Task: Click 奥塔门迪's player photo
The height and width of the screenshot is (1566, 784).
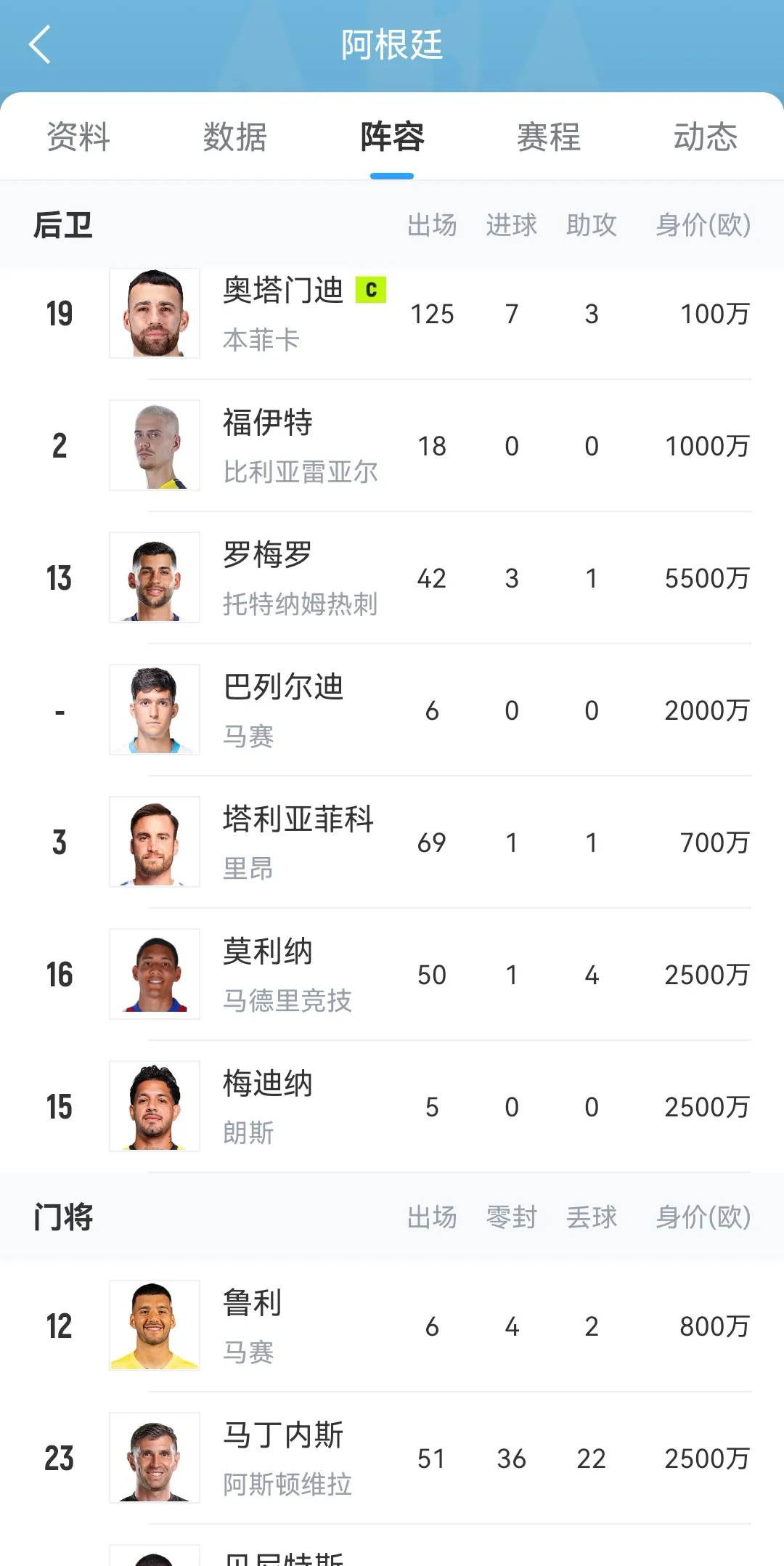Action: pos(154,312)
